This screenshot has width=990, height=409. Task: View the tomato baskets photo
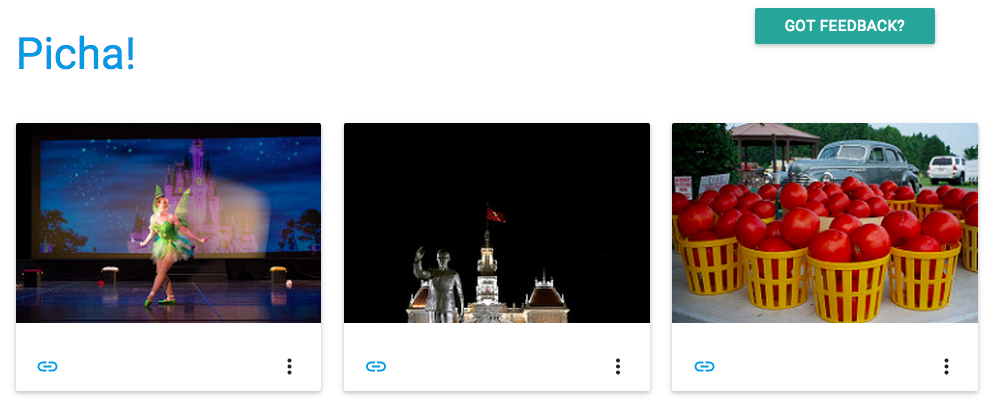[824, 222]
